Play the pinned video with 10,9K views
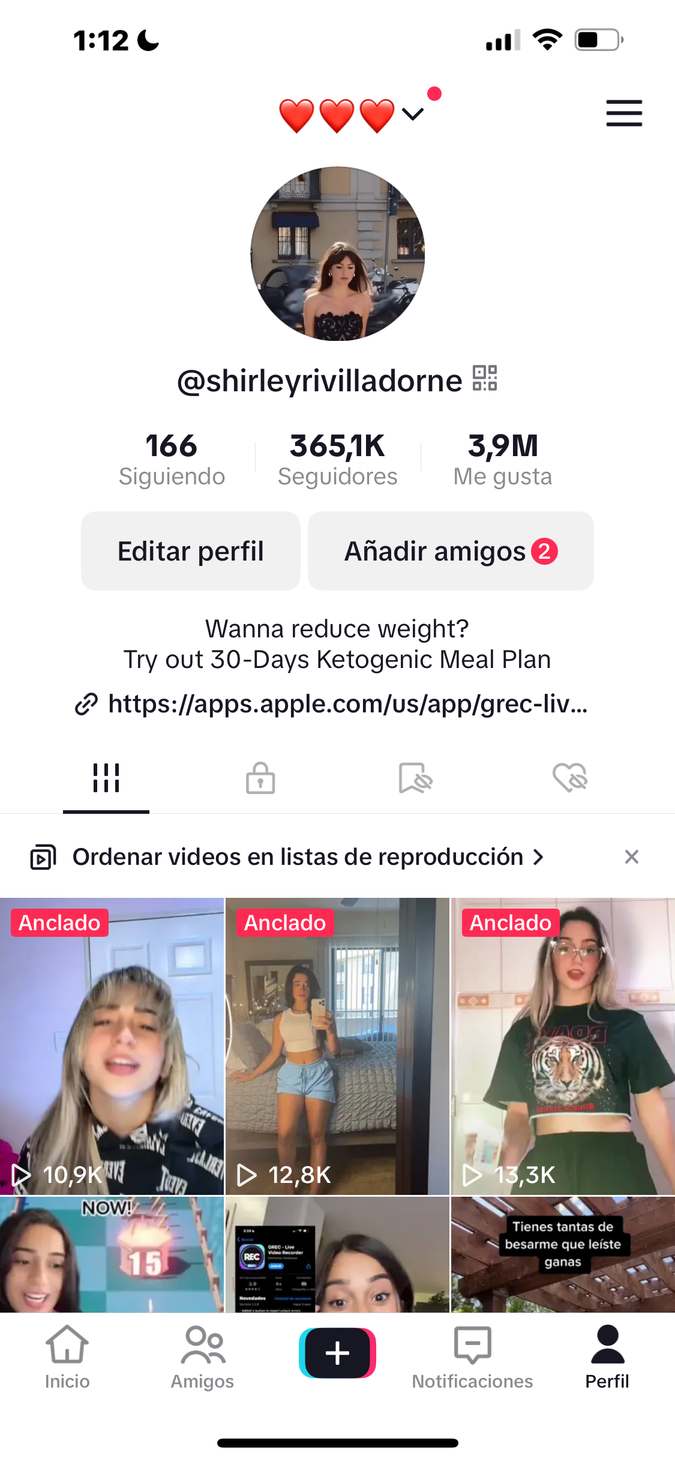675x1462 pixels. point(112,1046)
